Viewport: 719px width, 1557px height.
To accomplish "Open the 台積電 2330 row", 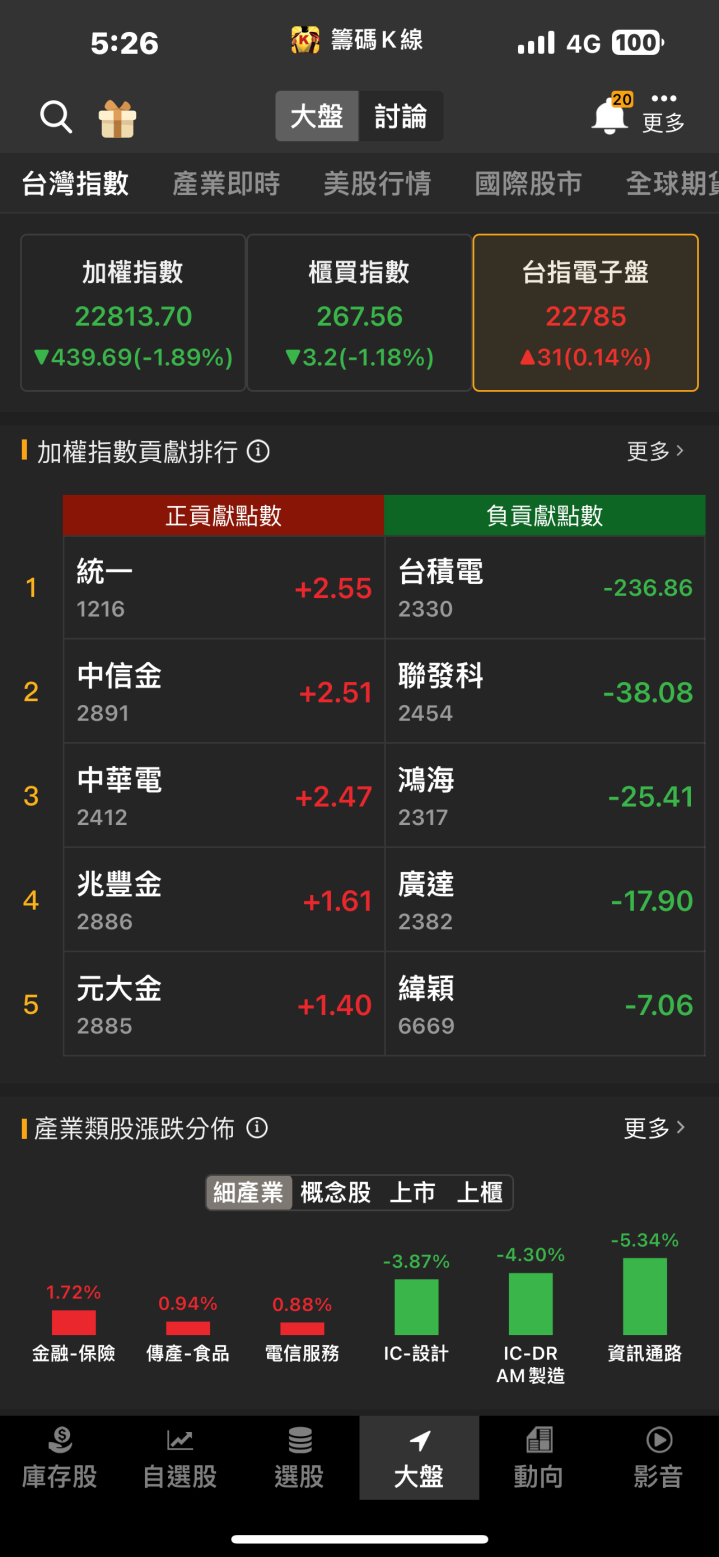I will point(545,588).
